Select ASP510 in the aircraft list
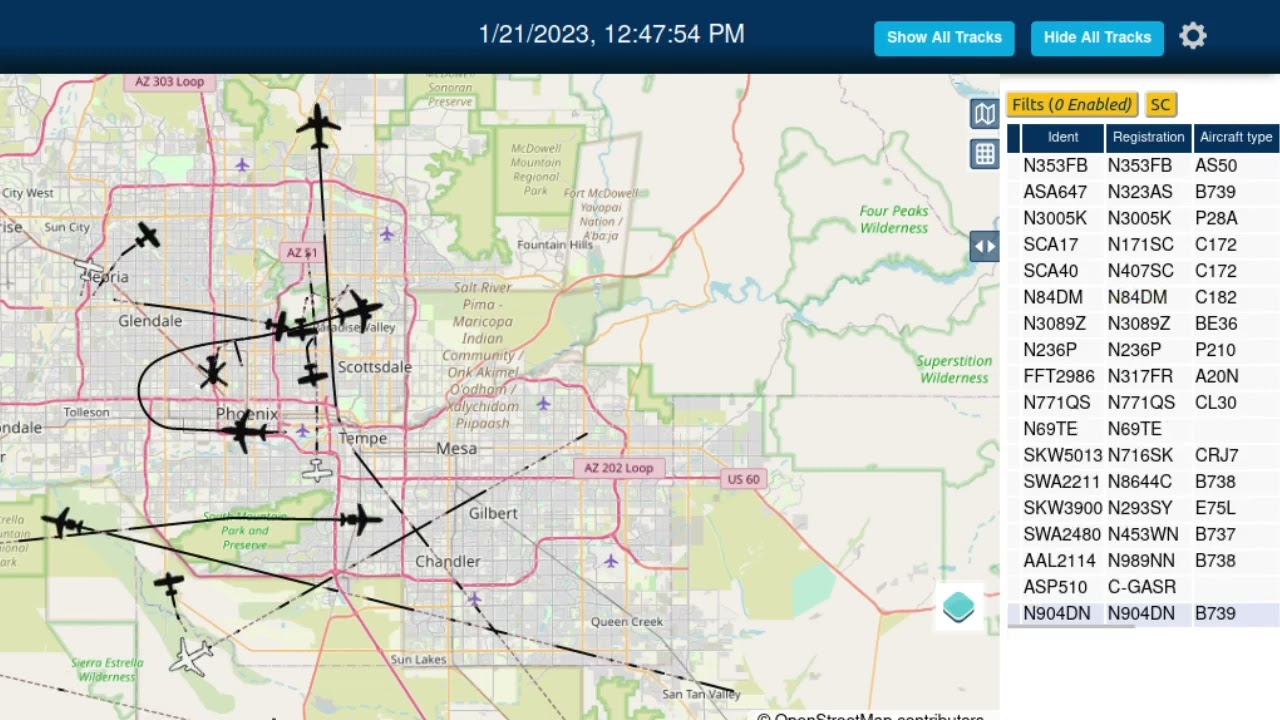The width and height of the screenshot is (1280, 720). coord(1055,587)
